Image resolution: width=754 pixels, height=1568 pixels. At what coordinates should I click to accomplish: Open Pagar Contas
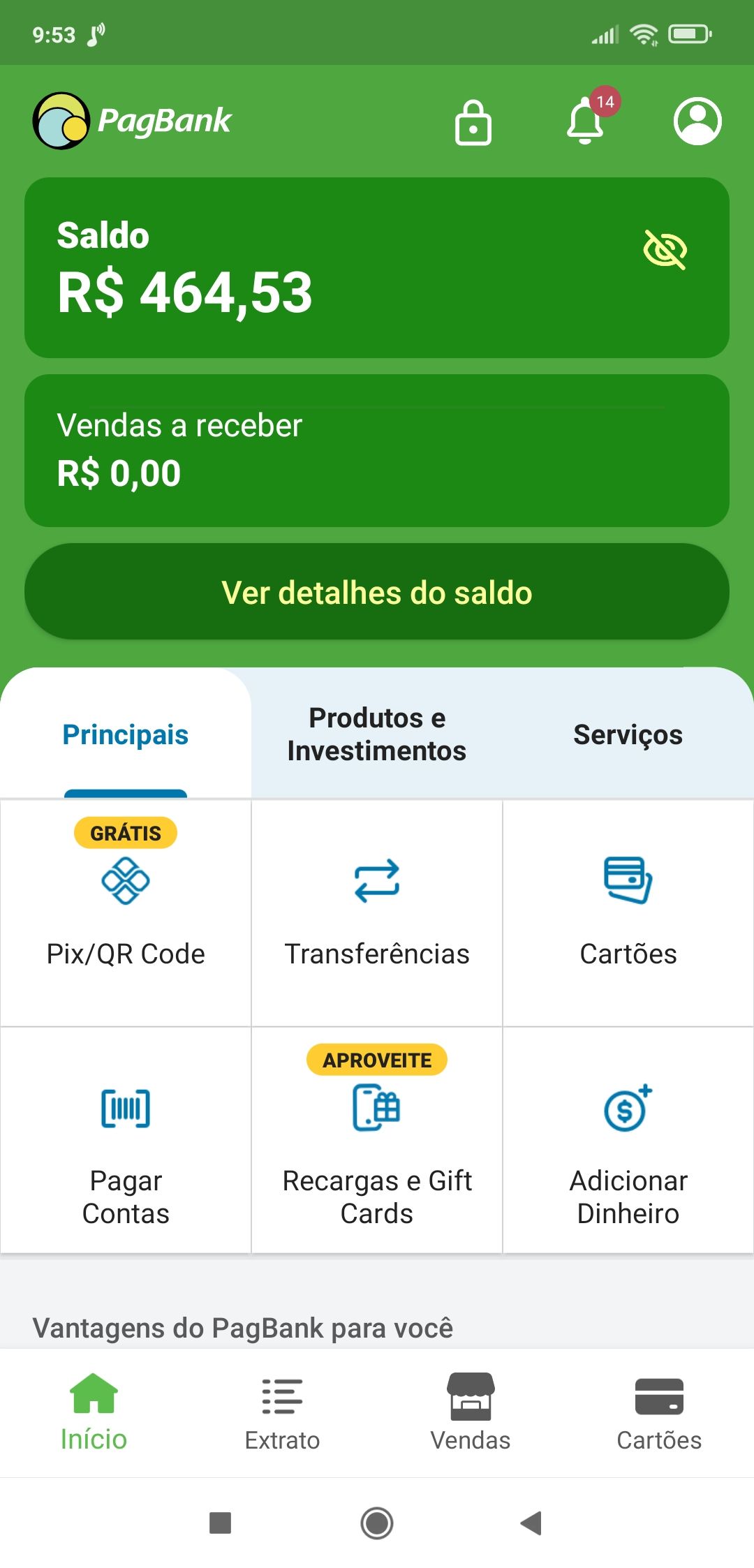pos(126,1141)
